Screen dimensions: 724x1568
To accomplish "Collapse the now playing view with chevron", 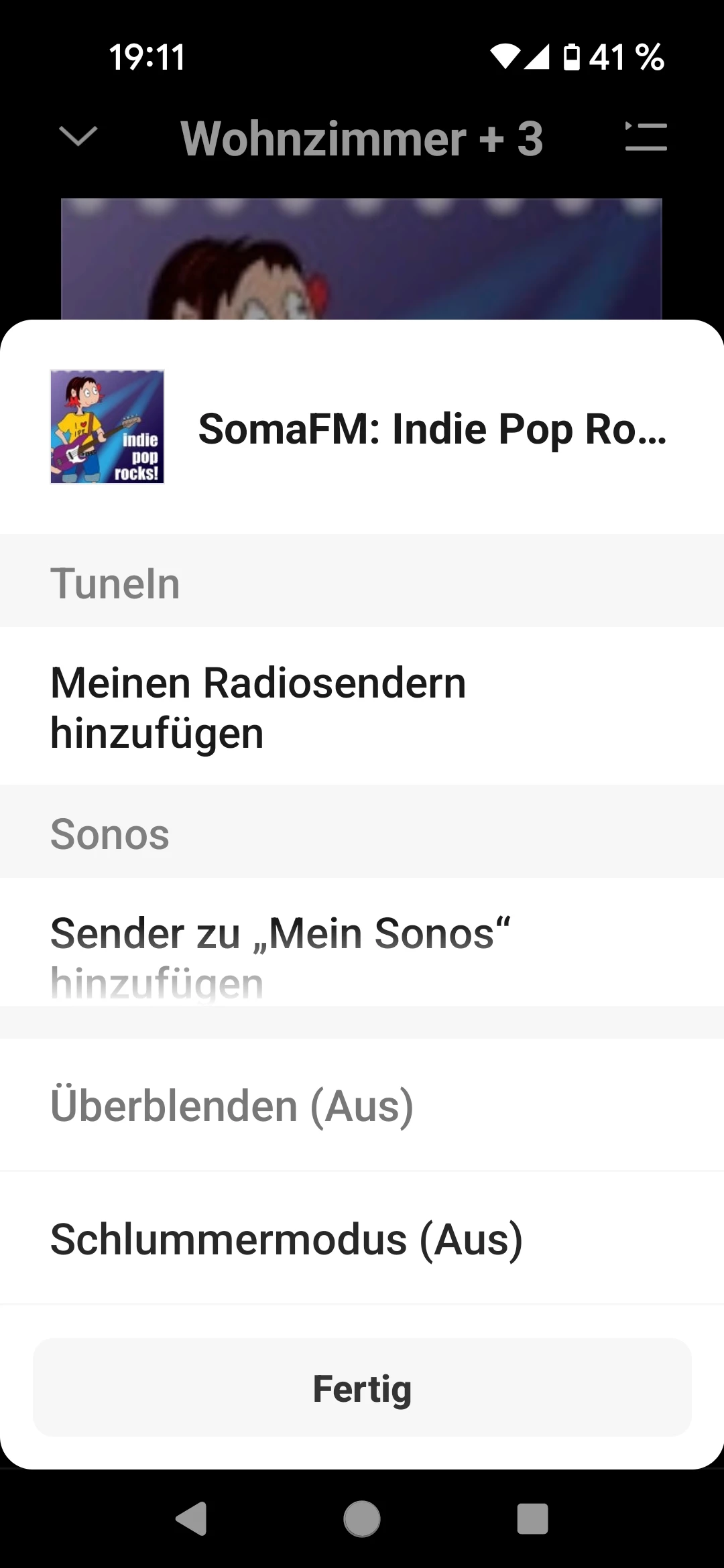I will [78, 137].
